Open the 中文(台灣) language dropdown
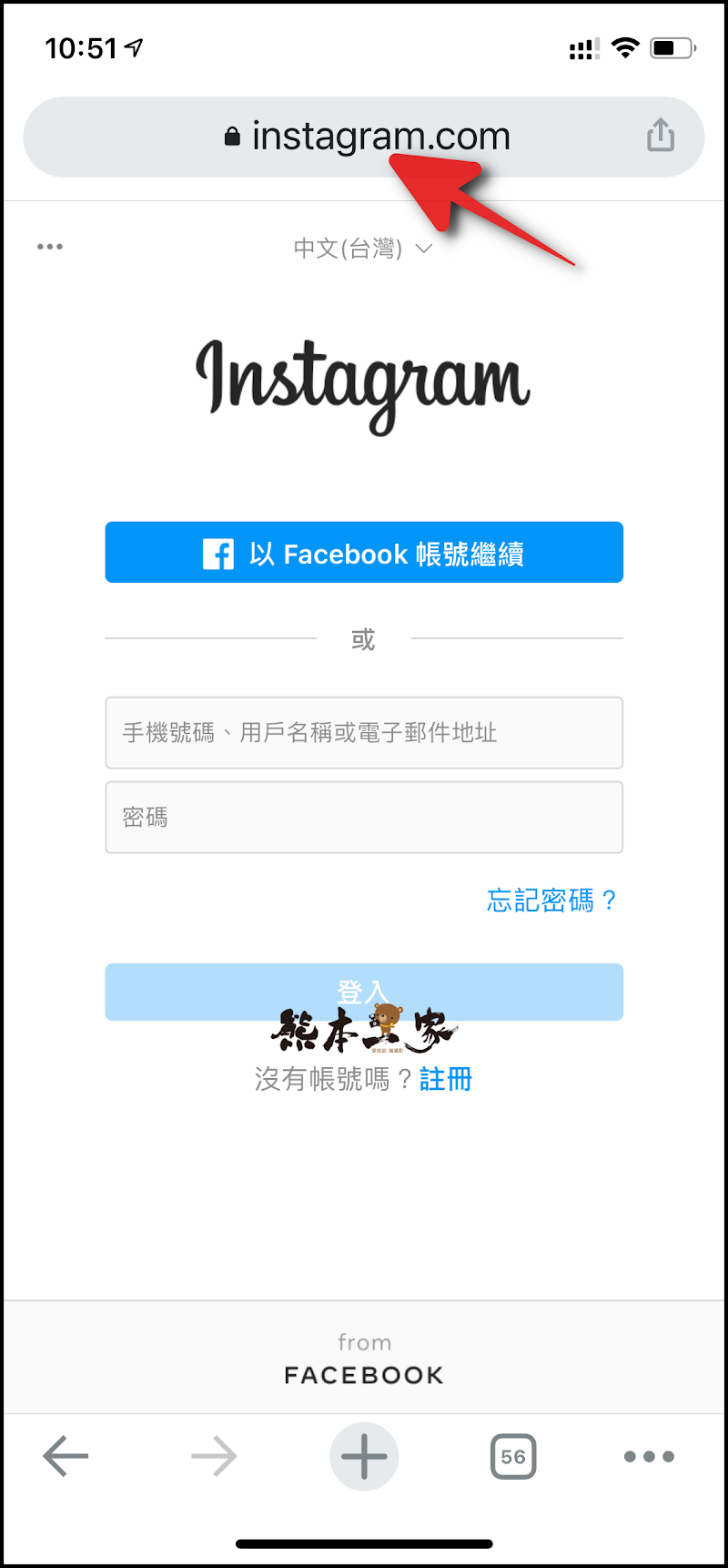This screenshot has height=1568, width=728. 350,248
